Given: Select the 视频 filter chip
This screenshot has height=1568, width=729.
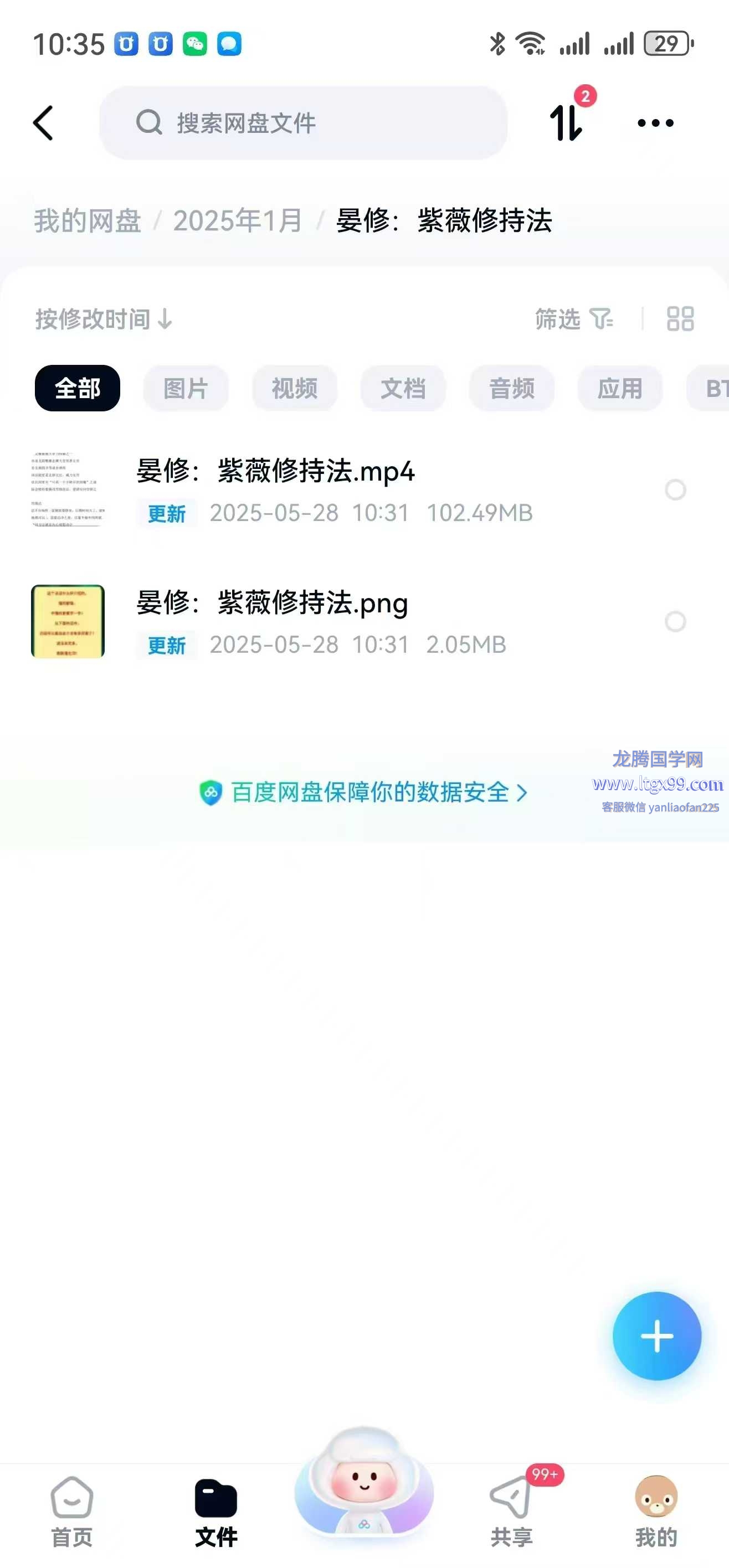Looking at the screenshot, I should point(294,388).
